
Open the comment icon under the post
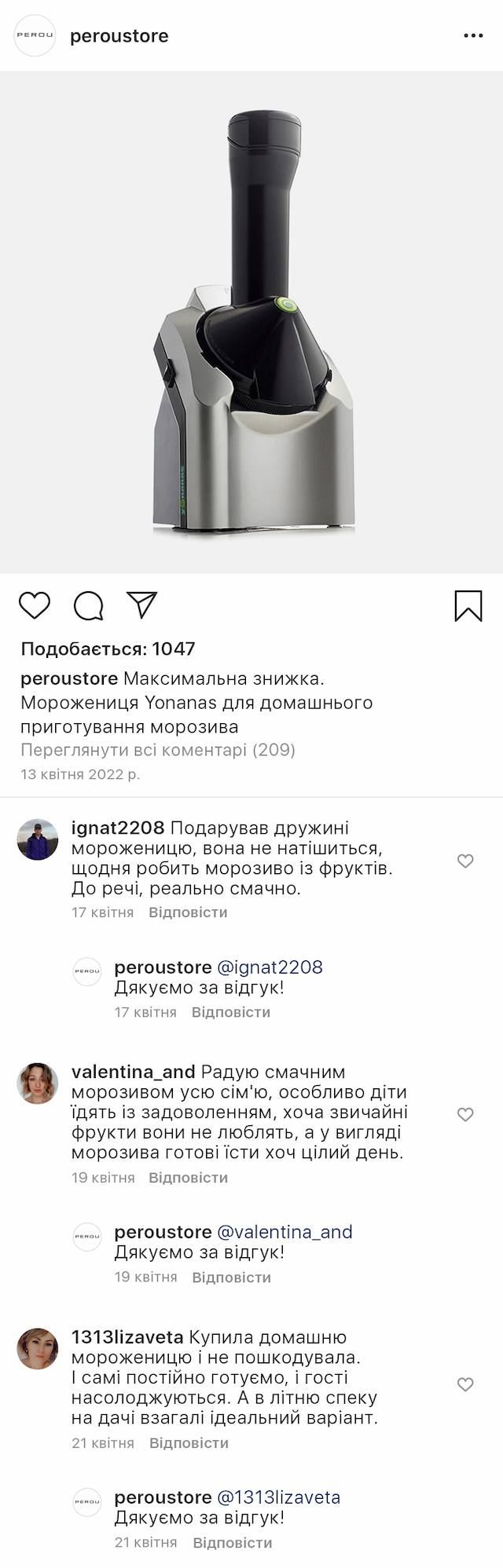(88, 605)
